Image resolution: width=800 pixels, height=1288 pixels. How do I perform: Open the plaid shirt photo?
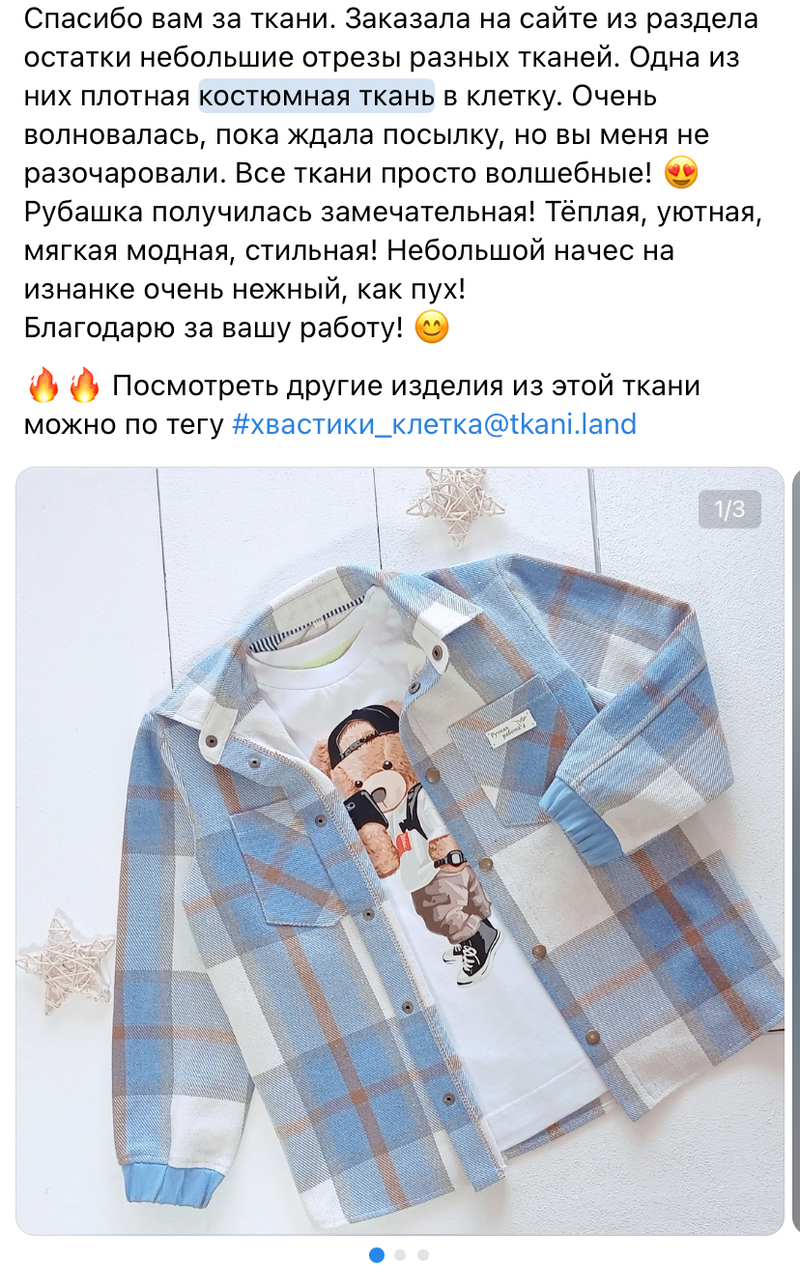[x=400, y=850]
